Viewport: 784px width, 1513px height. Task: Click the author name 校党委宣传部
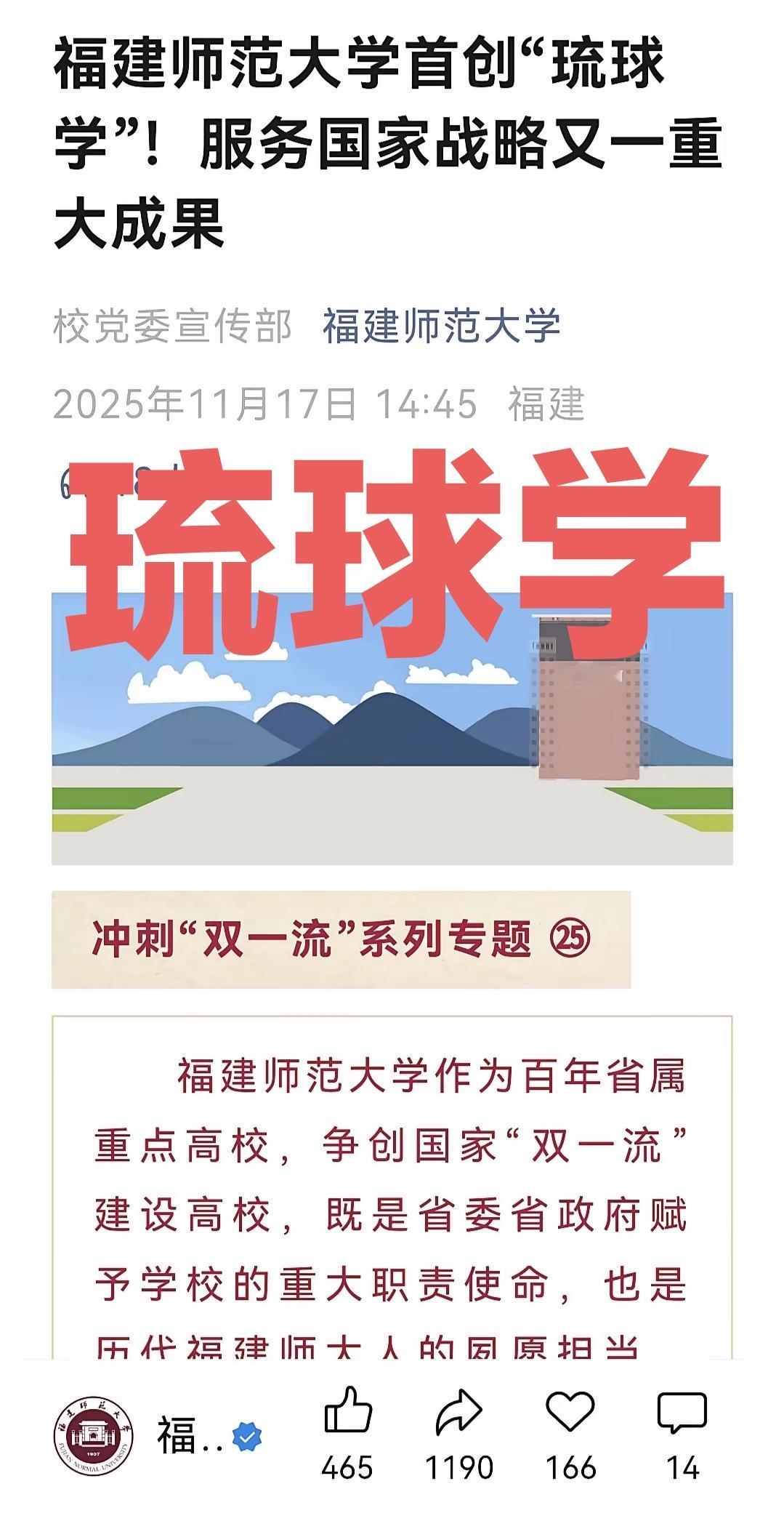174,326
